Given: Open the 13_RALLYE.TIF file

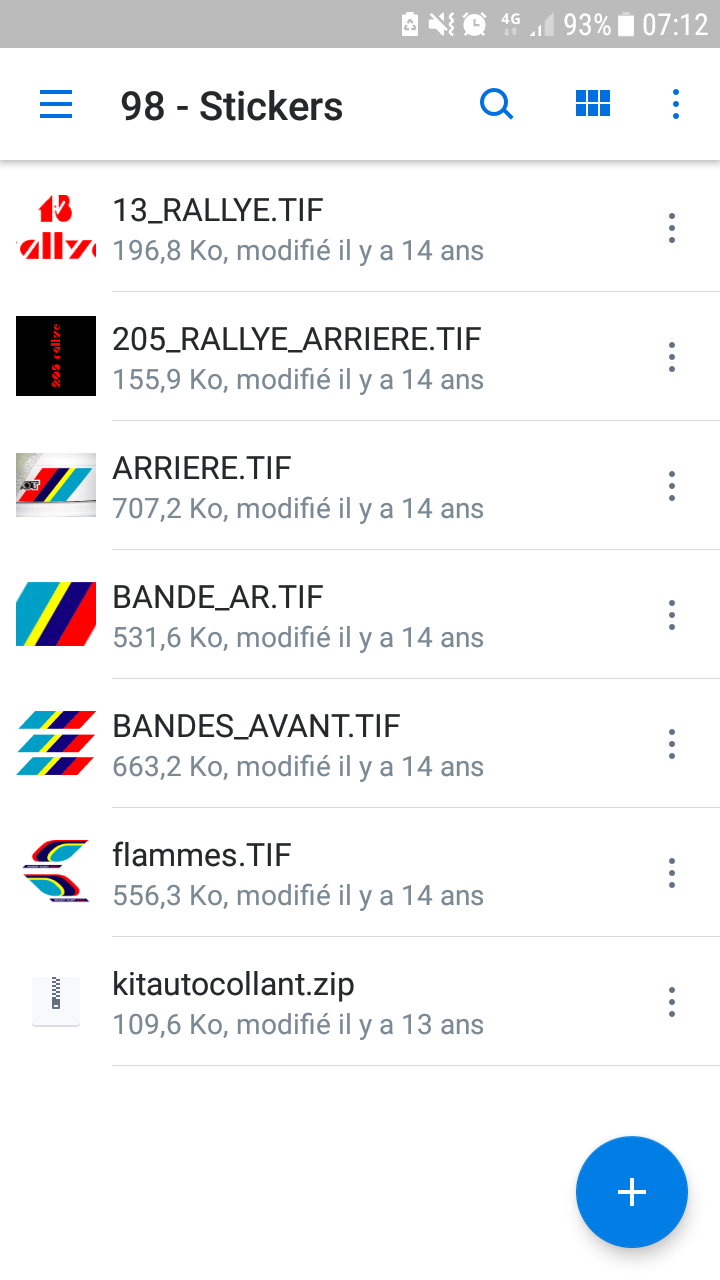Looking at the screenshot, I should (298, 229).
